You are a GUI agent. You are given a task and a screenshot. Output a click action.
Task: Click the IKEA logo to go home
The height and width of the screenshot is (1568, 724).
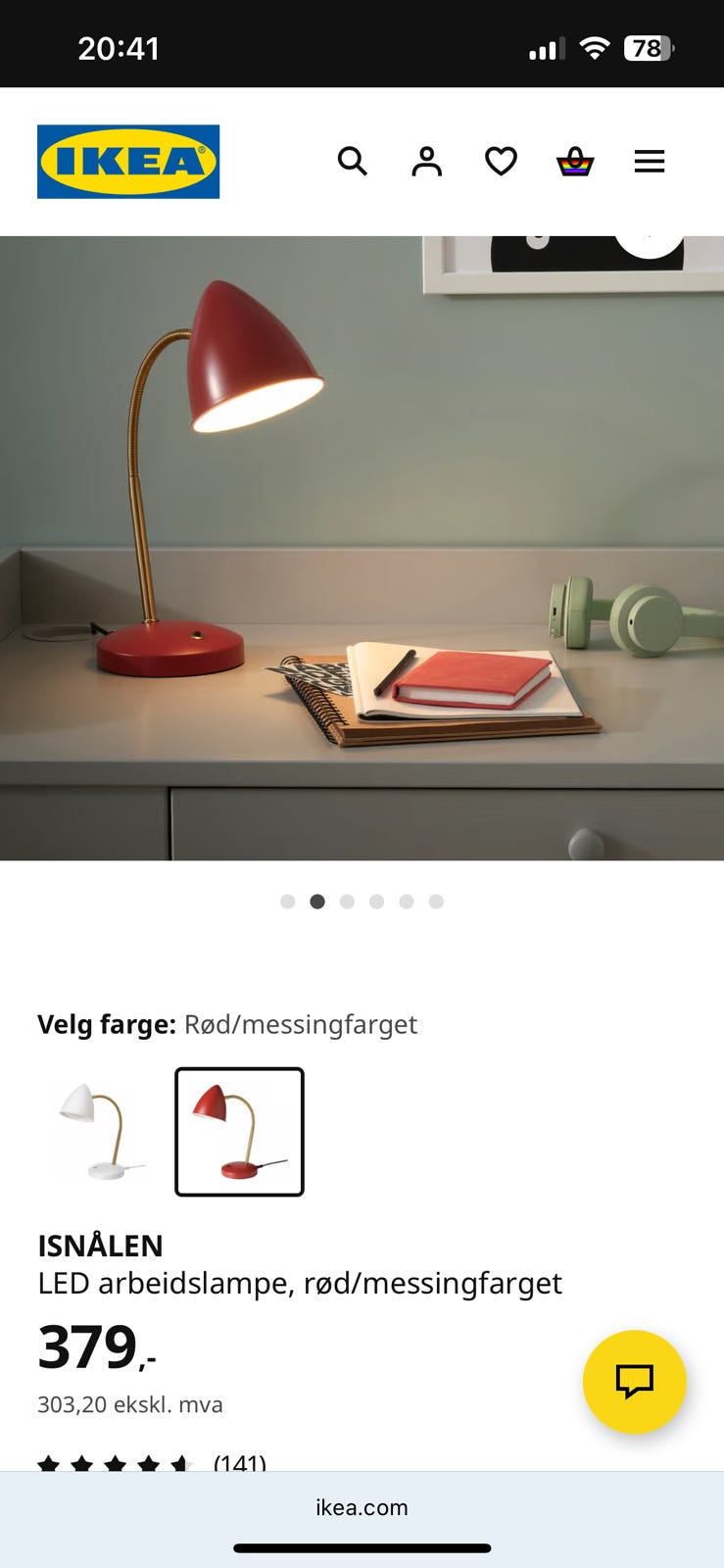[127, 161]
